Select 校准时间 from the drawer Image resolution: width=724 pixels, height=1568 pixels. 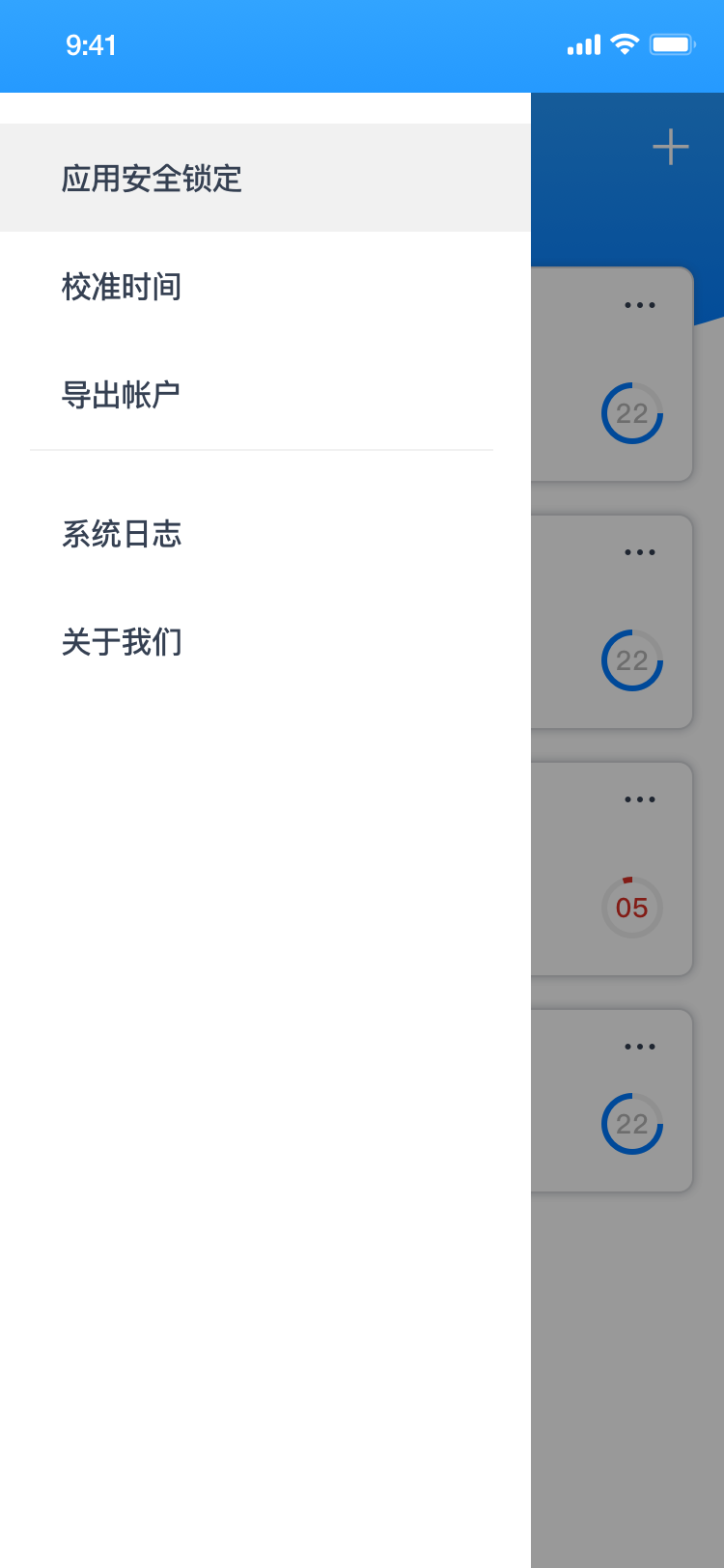(122, 287)
